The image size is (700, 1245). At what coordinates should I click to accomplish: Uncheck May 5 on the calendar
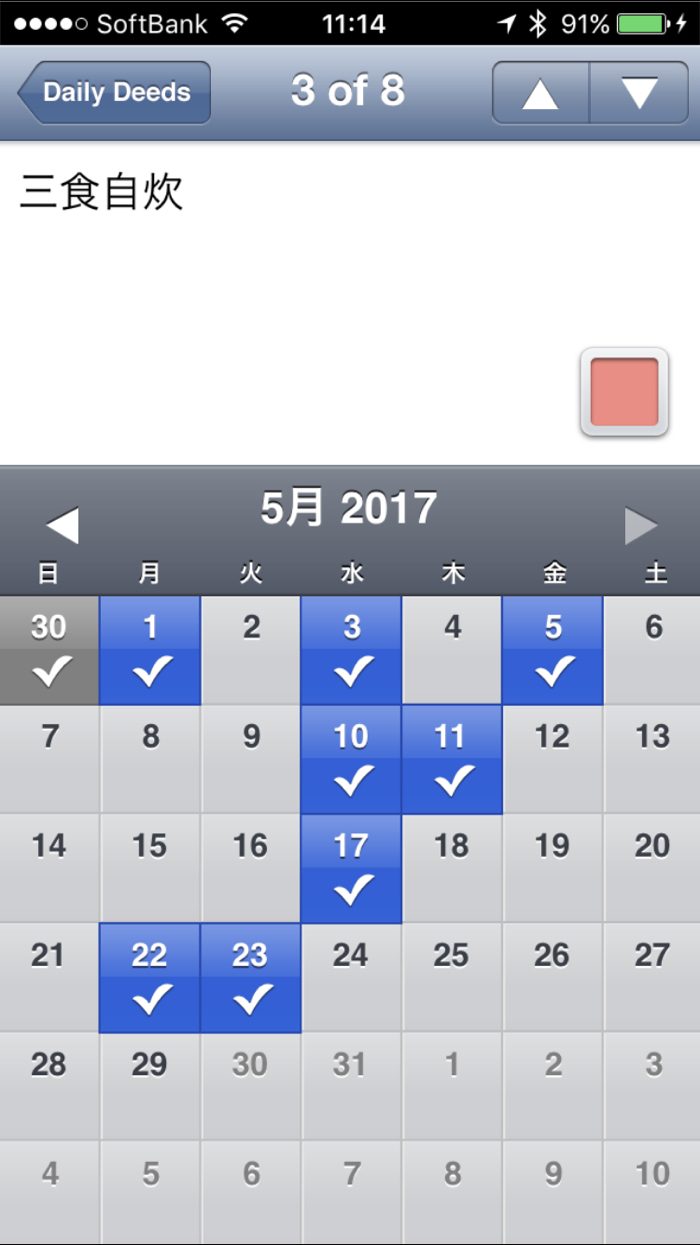tap(553, 651)
